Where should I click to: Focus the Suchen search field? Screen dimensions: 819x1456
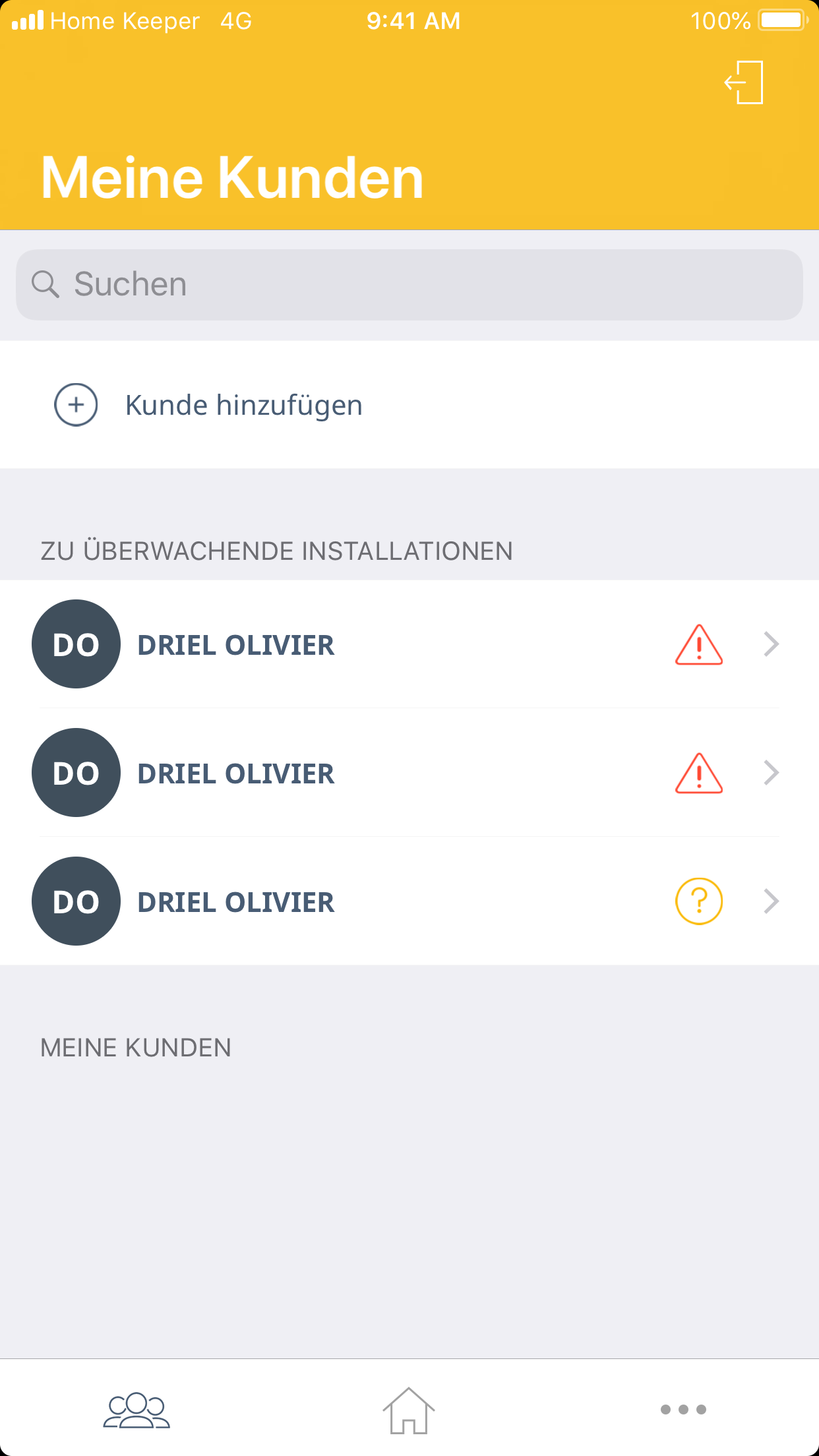pyautogui.click(x=409, y=285)
